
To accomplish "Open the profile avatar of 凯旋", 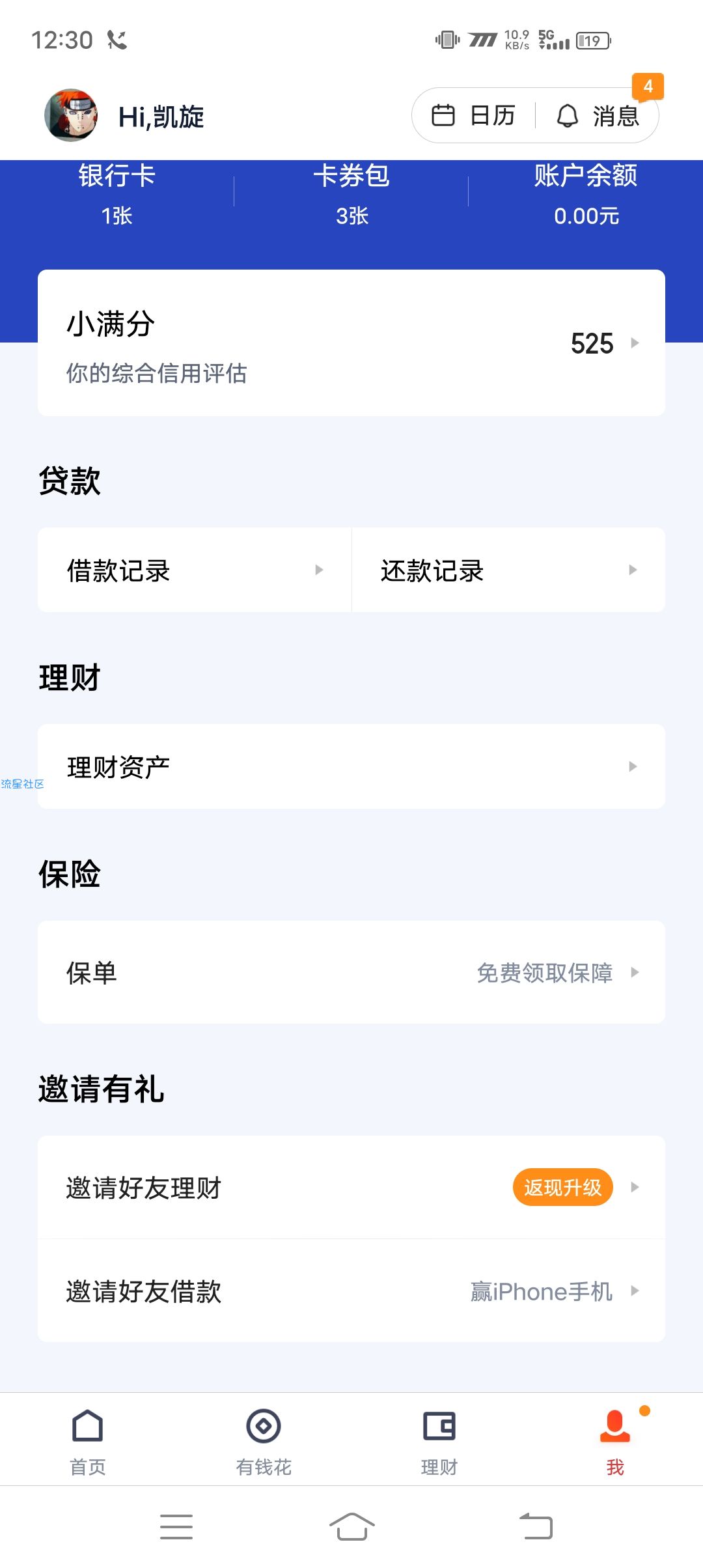I will pyautogui.click(x=71, y=115).
